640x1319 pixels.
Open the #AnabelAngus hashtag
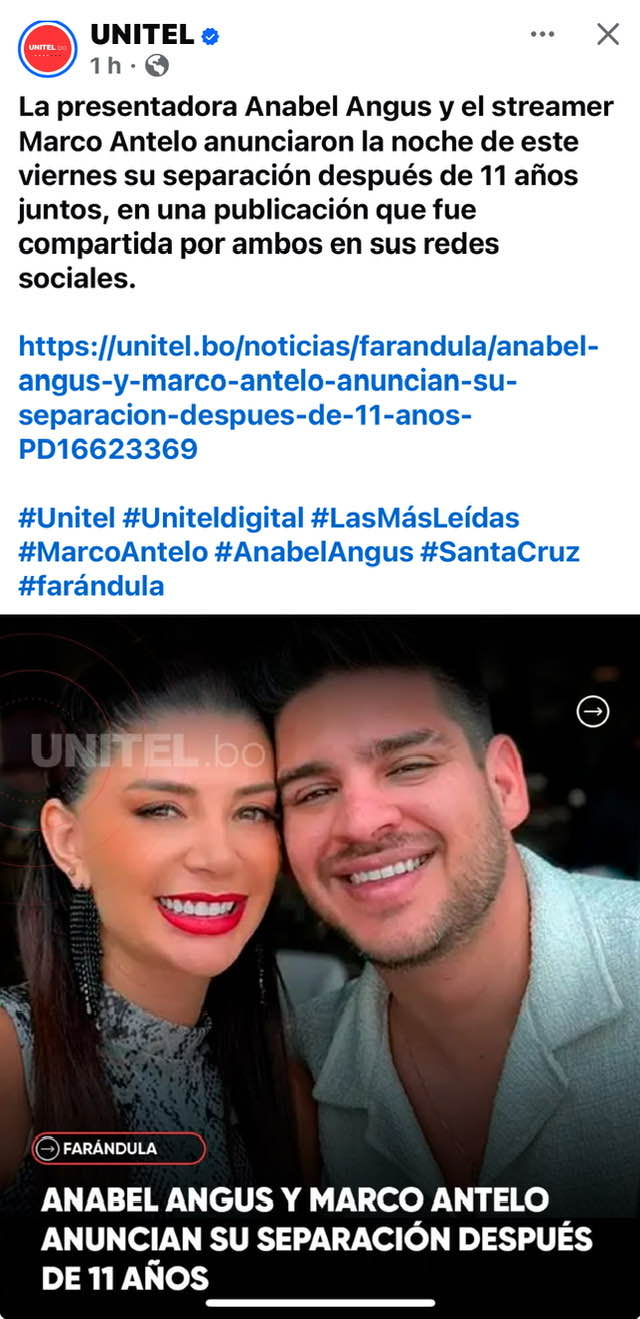pyautogui.click(x=314, y=552)
